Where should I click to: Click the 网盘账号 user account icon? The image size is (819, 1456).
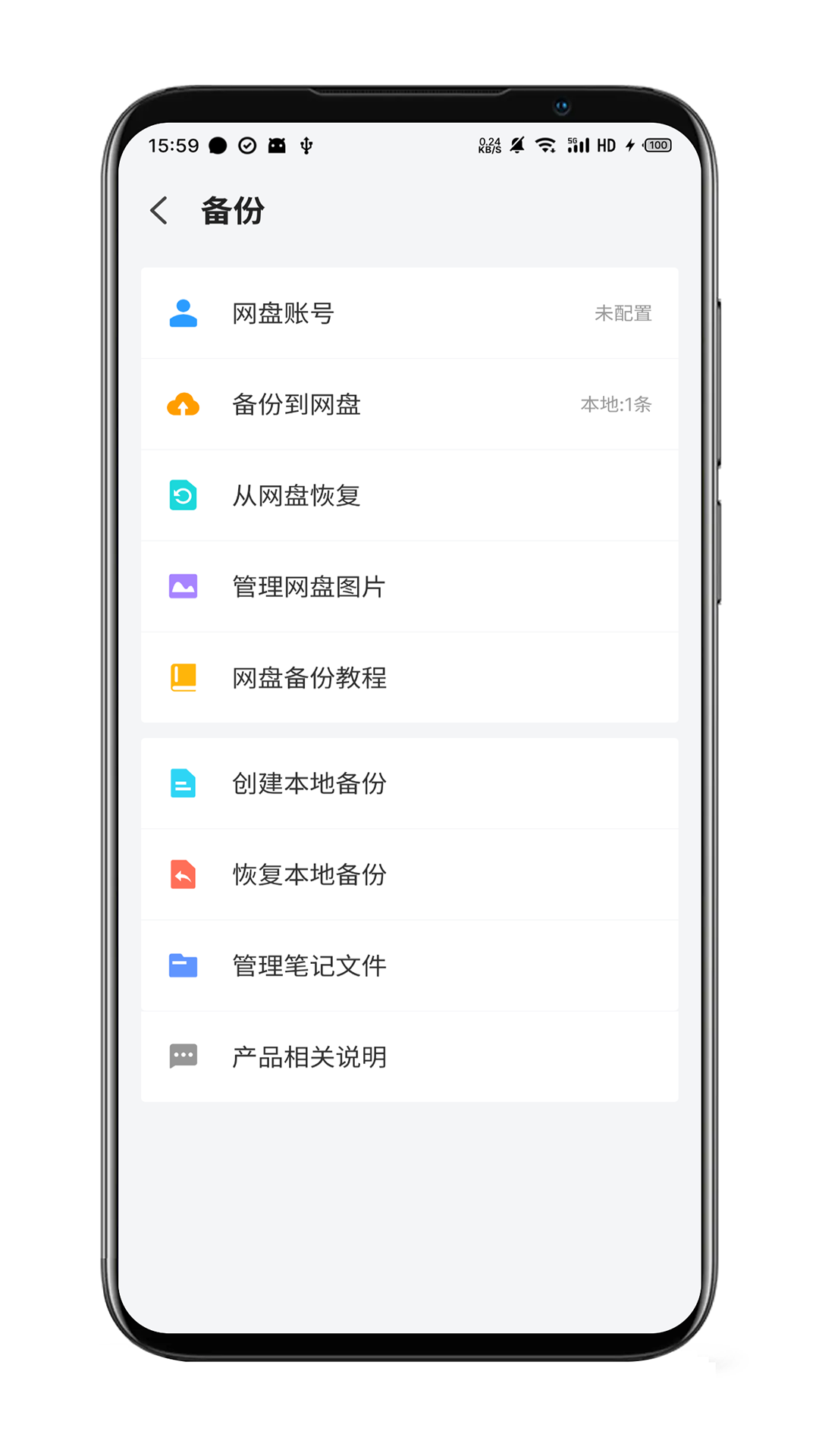(x=183, y=313)
